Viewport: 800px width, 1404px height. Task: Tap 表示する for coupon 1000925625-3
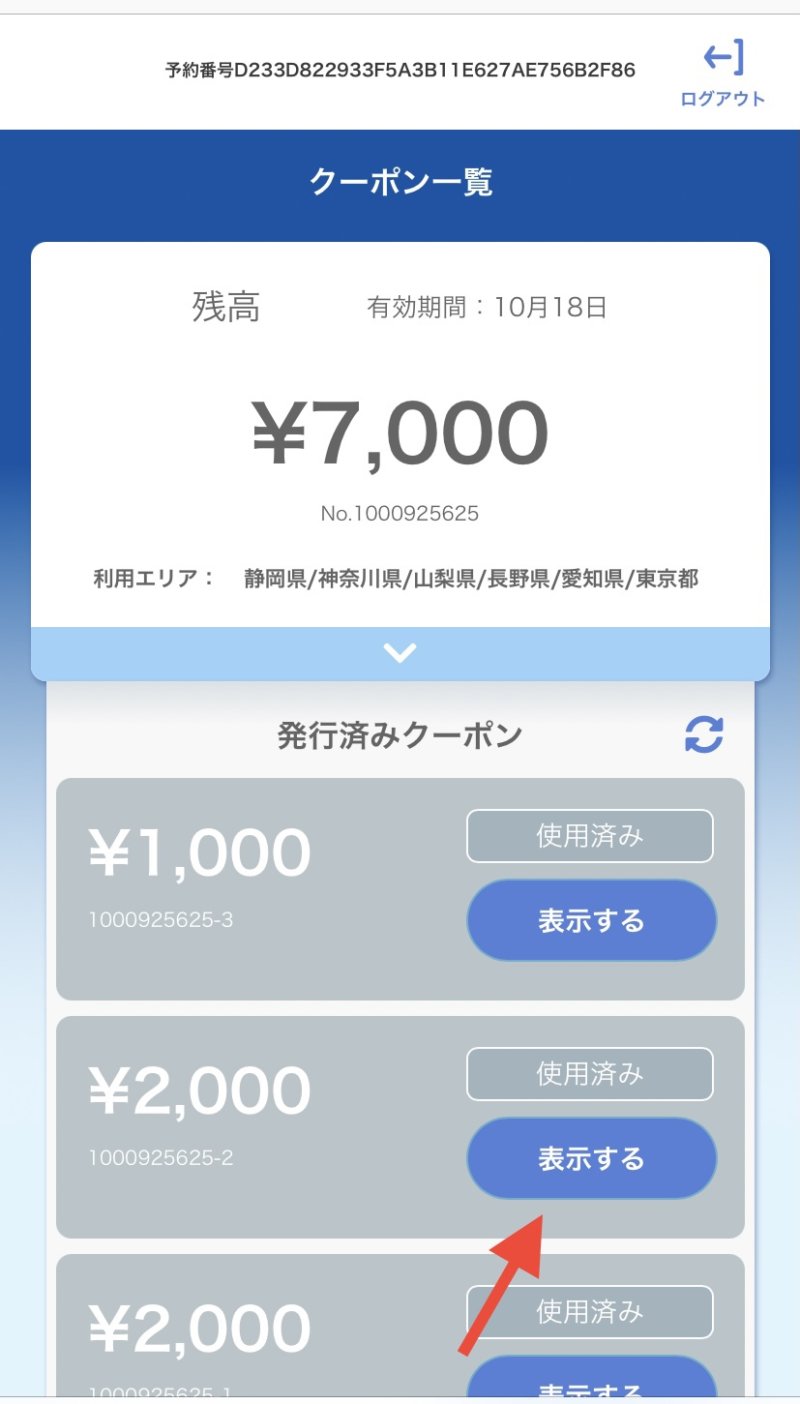592,920
